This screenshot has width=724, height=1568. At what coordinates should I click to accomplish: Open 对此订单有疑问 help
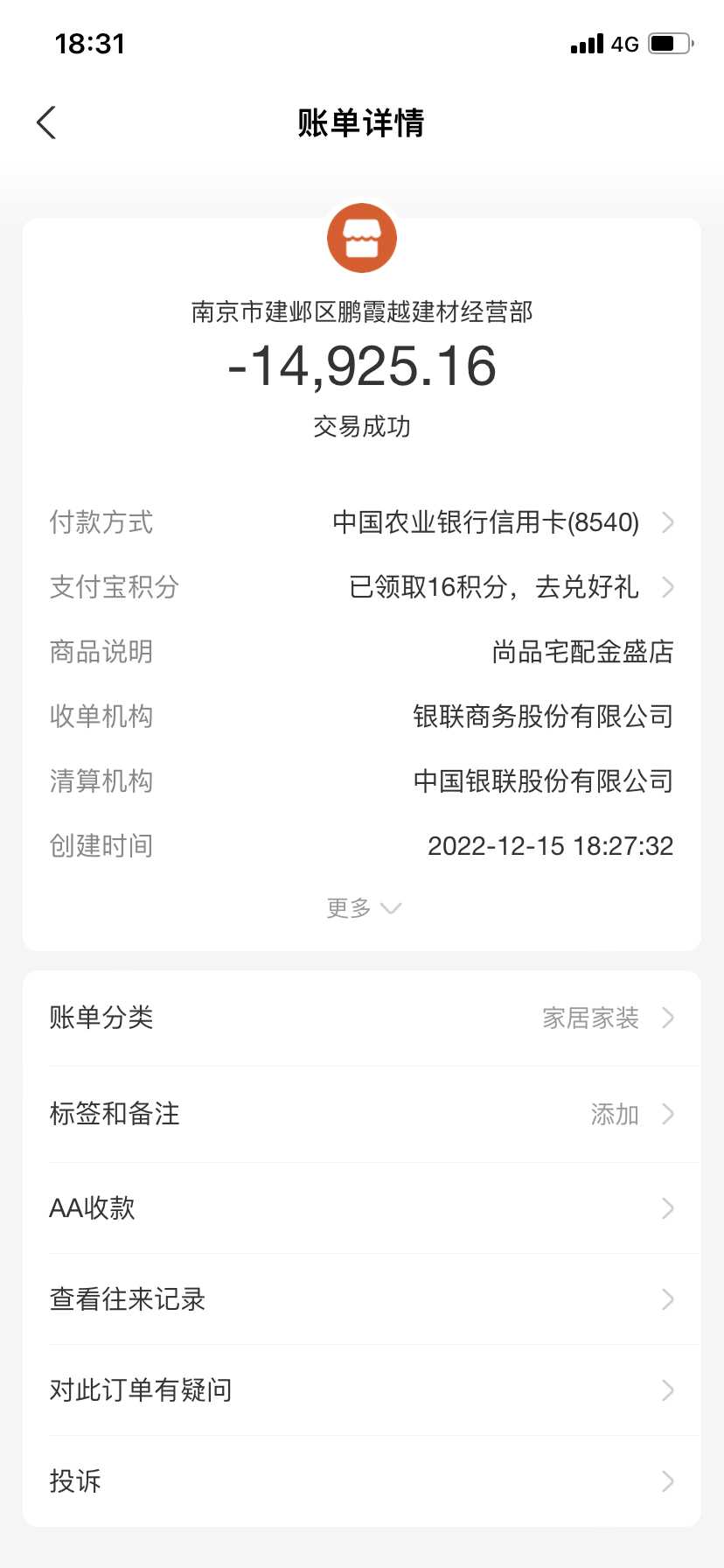pyautogui.click(x=362, y=1390)
